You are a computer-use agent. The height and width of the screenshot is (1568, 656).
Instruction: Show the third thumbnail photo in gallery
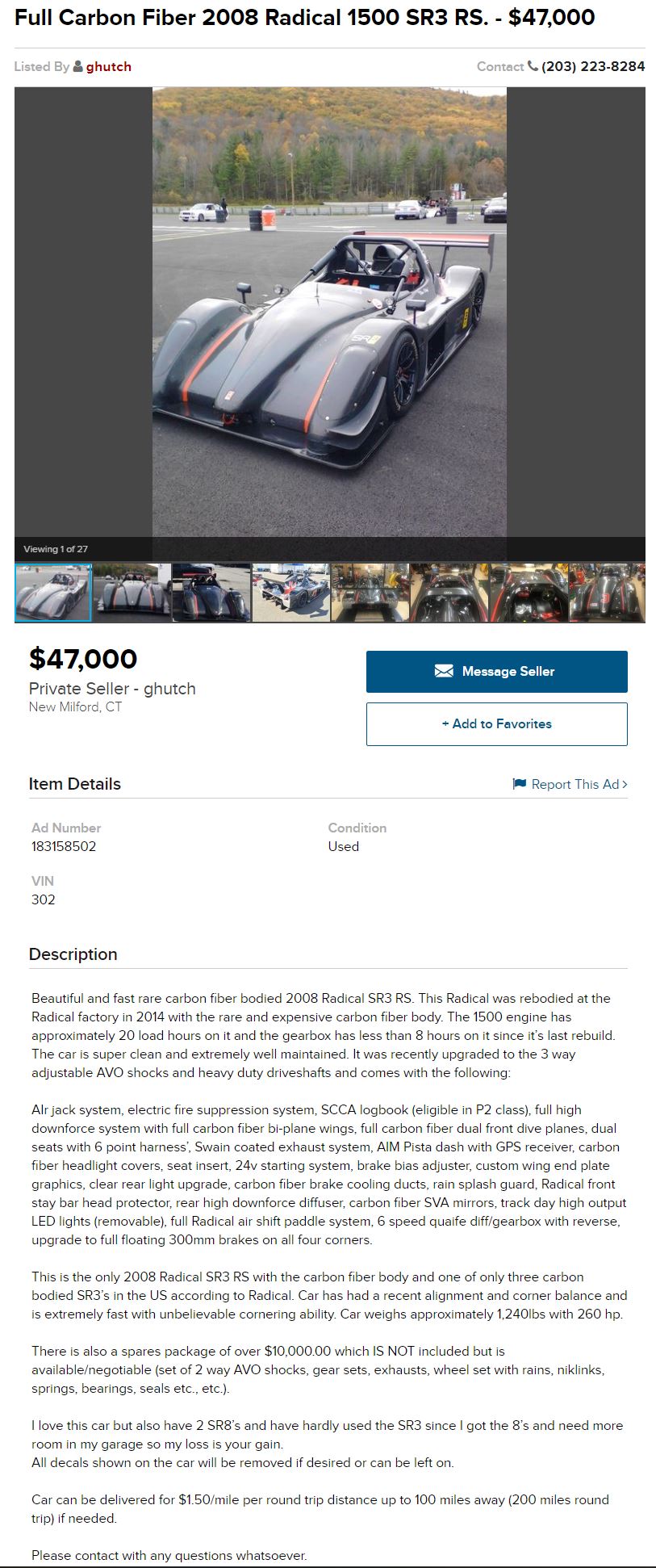[x=211, y=593]
